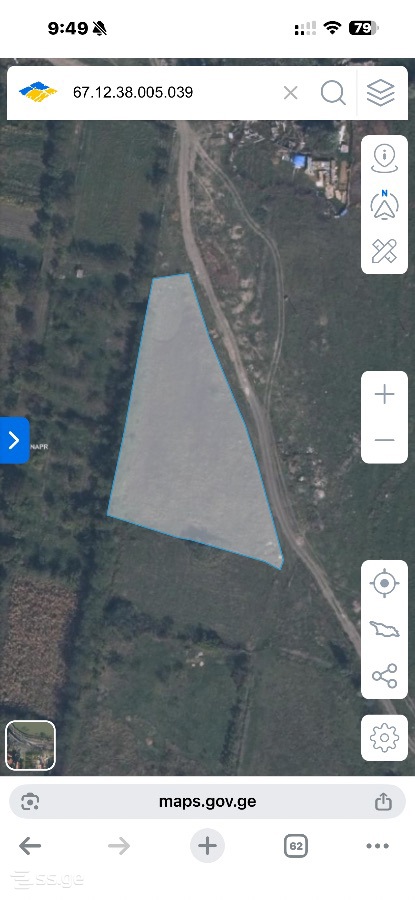This screenshot has height=900, width=415.
Task: Open a new browser tab
Action: click(207, 845)
